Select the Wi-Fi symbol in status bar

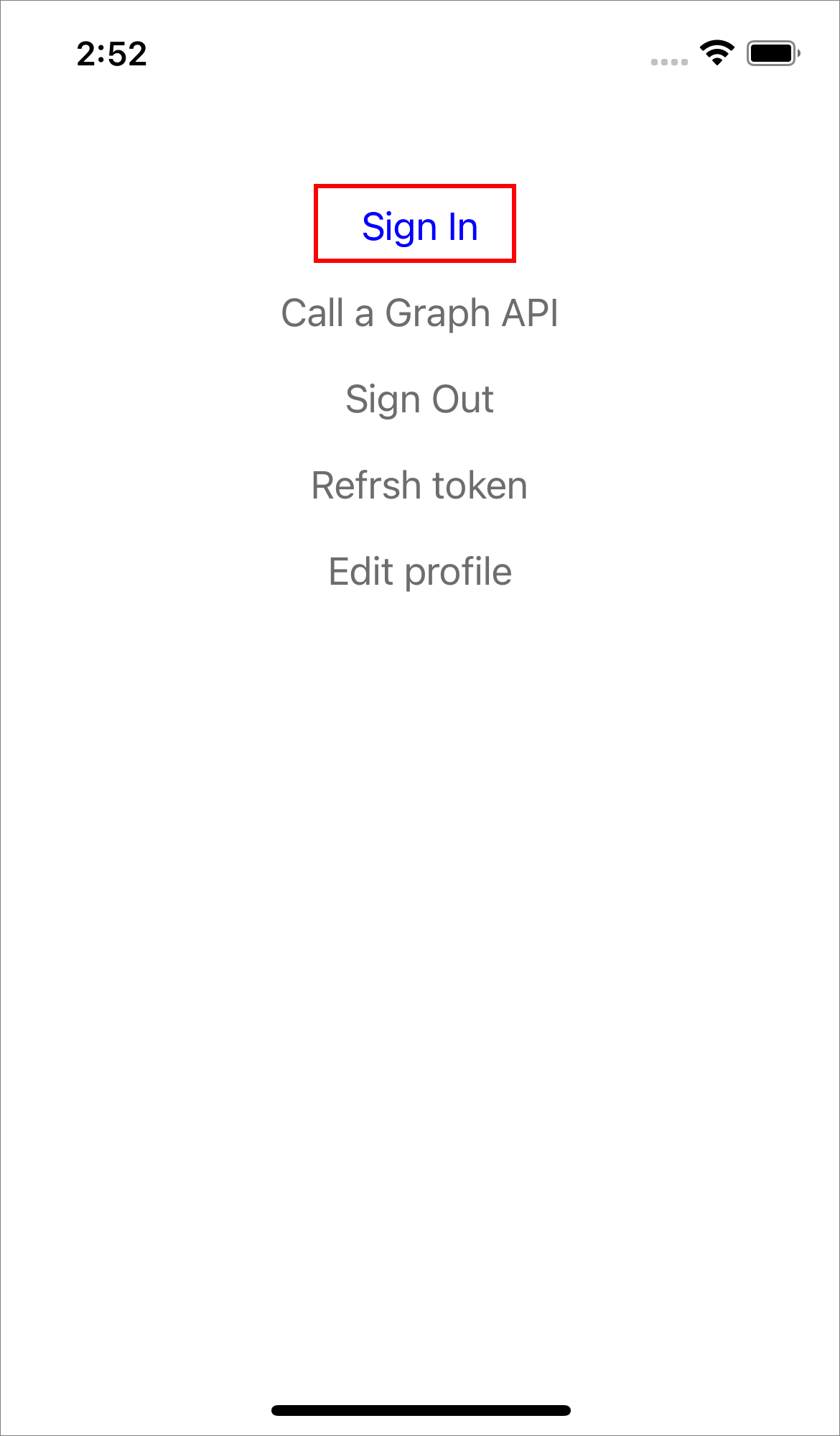click(x=717, y=52)
